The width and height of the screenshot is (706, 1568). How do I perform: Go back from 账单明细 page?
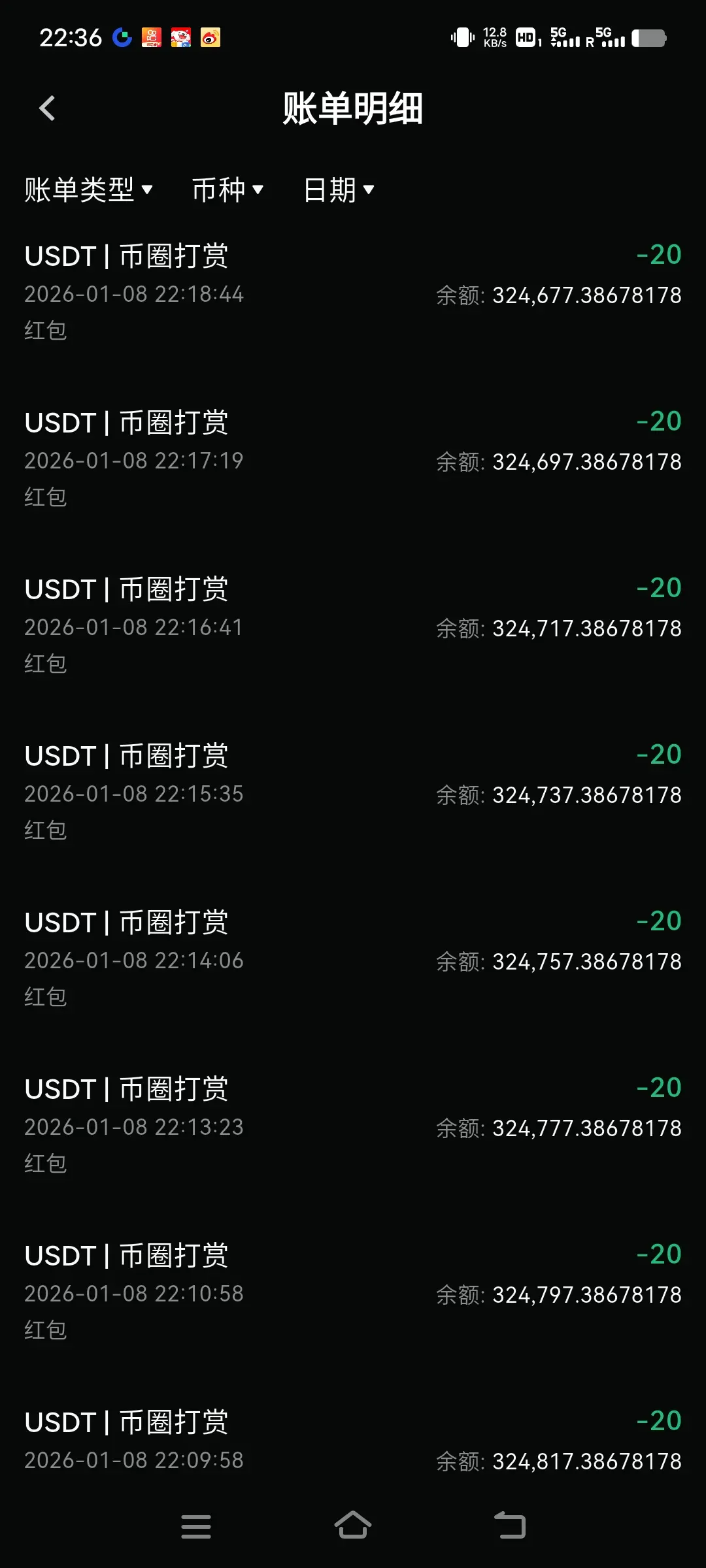(47, 108)
